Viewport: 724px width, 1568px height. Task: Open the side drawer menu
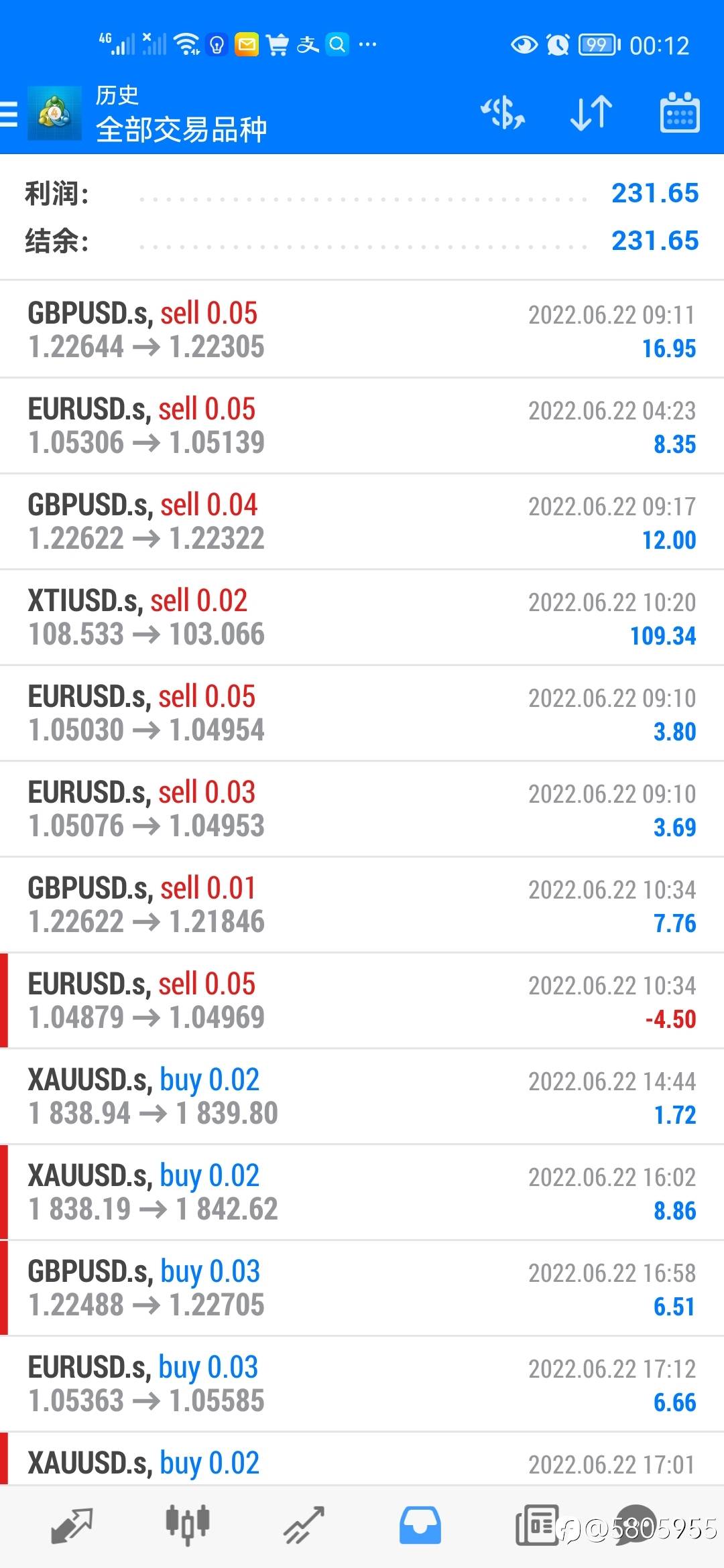(x=9, y=114)
